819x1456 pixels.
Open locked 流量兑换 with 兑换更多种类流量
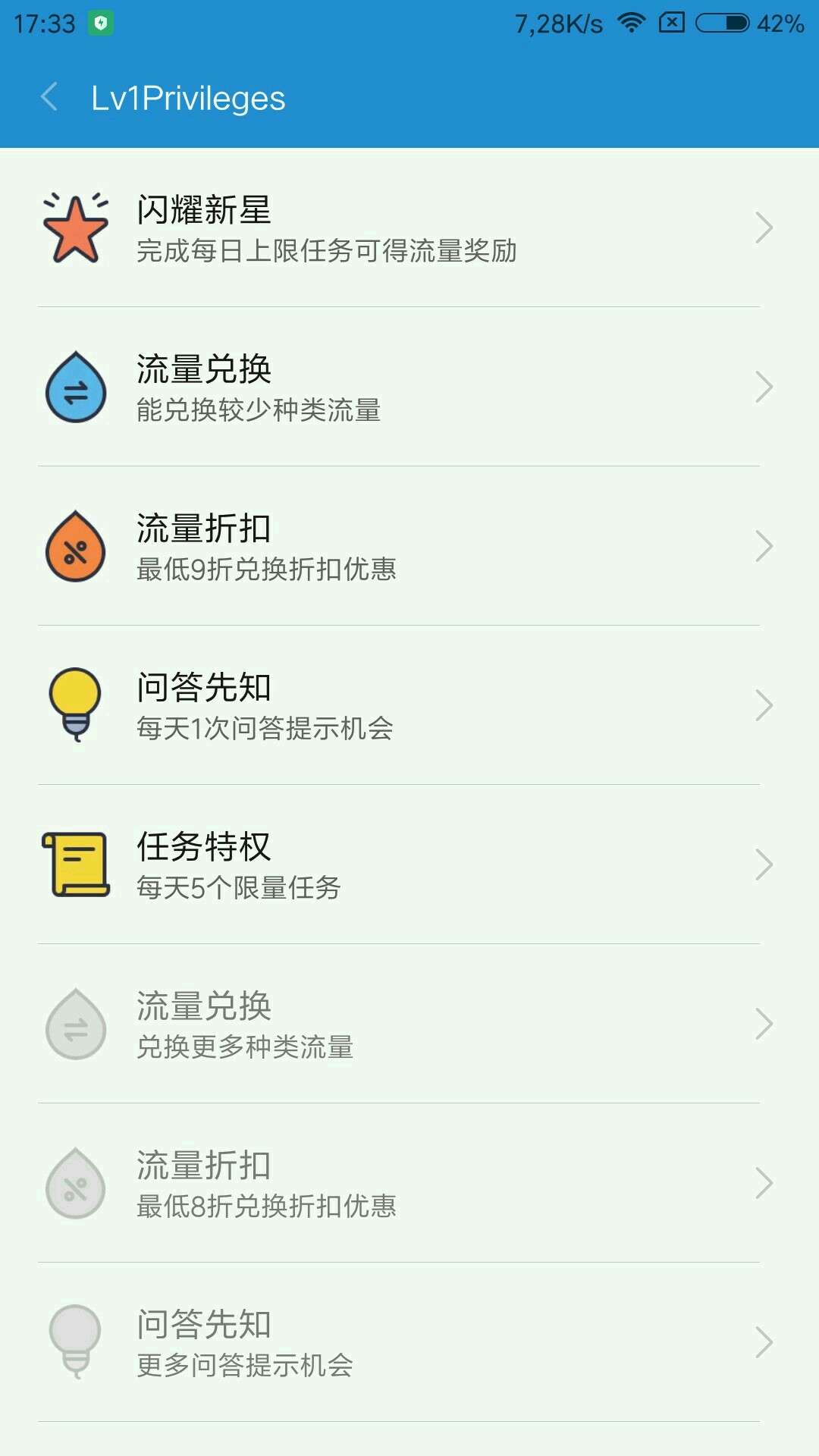409,1024
